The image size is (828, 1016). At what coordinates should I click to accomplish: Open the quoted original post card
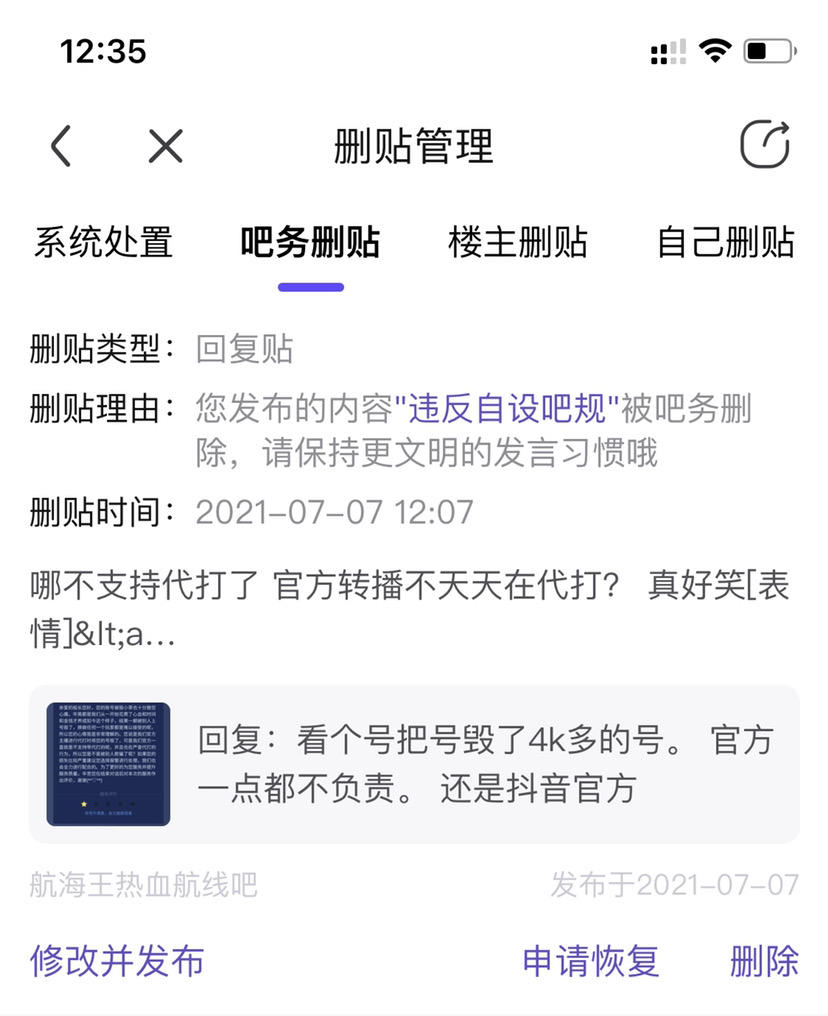414,764
